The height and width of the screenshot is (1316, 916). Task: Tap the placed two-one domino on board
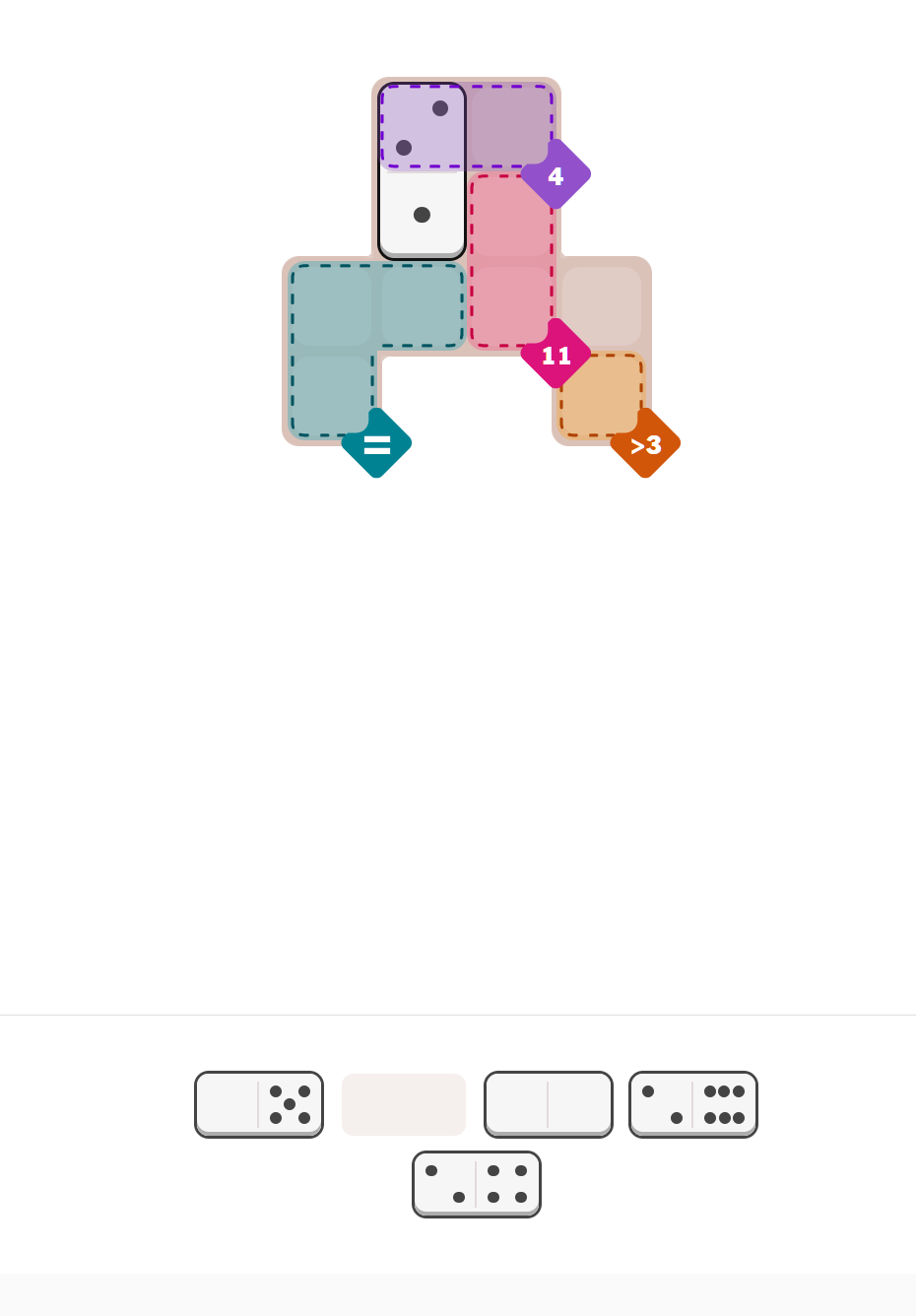(x=422, y=170)
